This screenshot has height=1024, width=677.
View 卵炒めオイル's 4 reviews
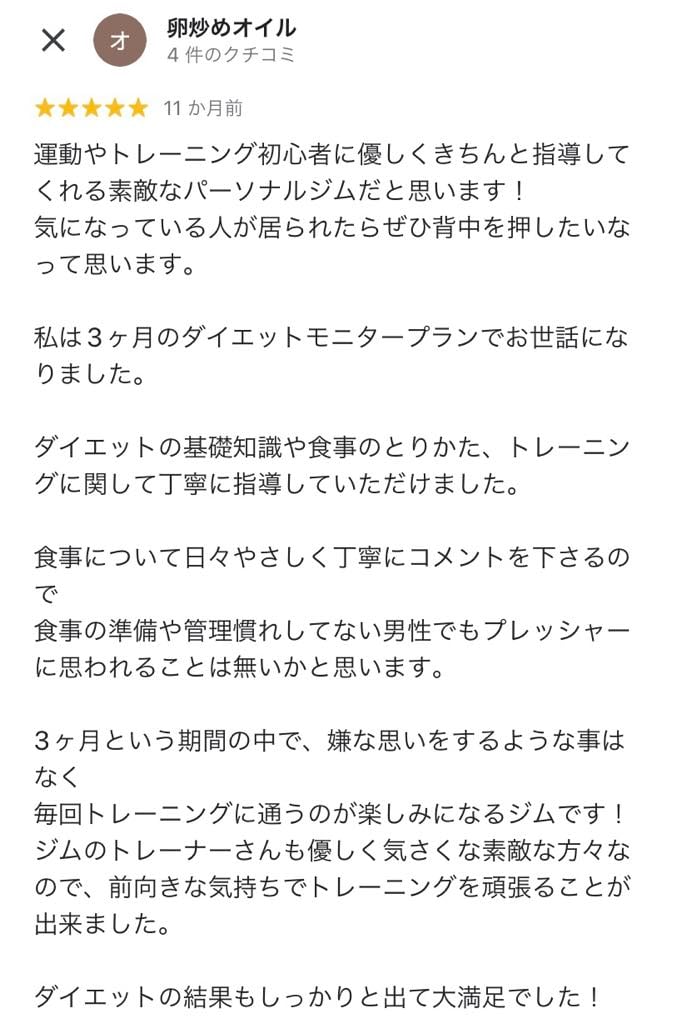(x=231, y=55)
